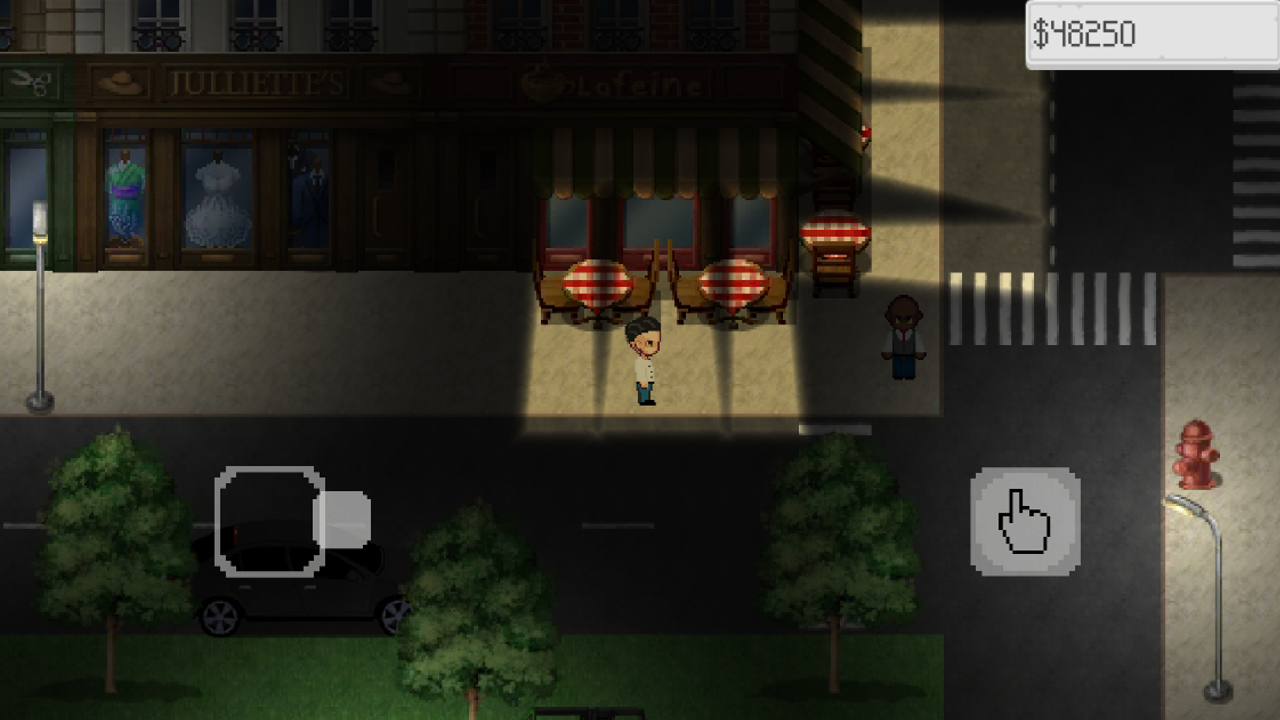Tap the hand interact button
The width and height of the screenshot is (1280, 720).
click(x=1025, y=521)
